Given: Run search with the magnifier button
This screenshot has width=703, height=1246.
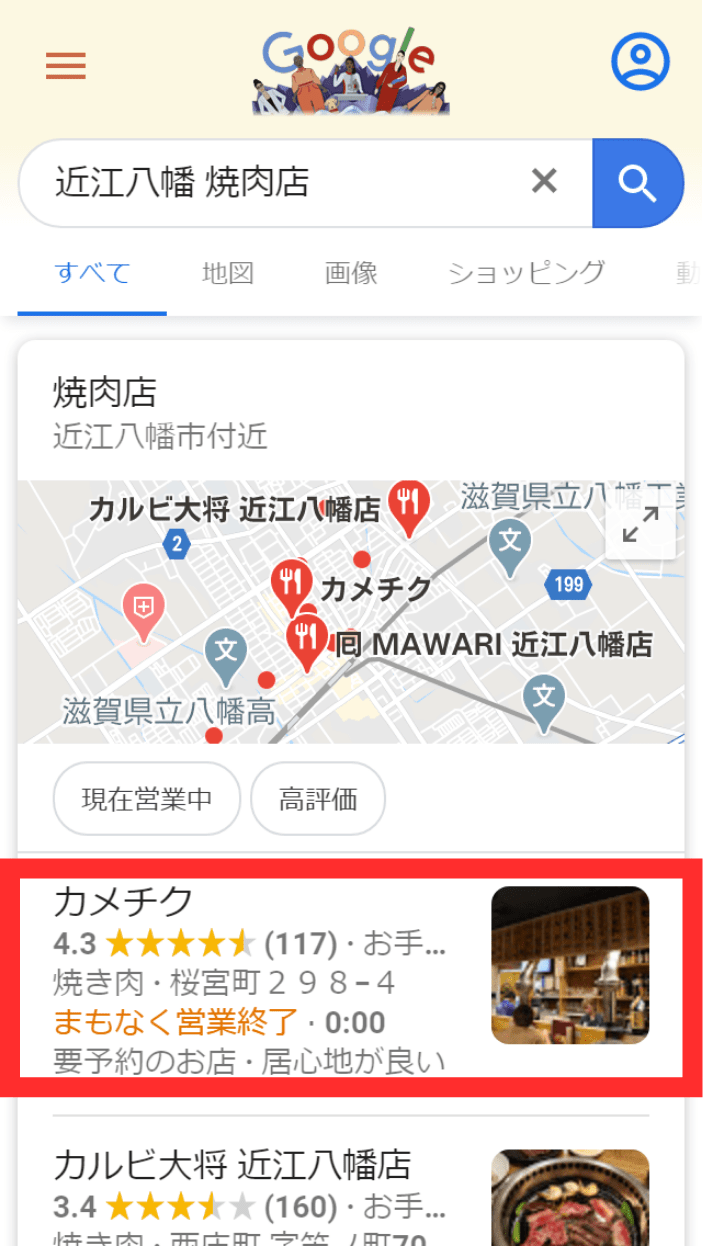Looking at the screenshot, I should [637, 183].
